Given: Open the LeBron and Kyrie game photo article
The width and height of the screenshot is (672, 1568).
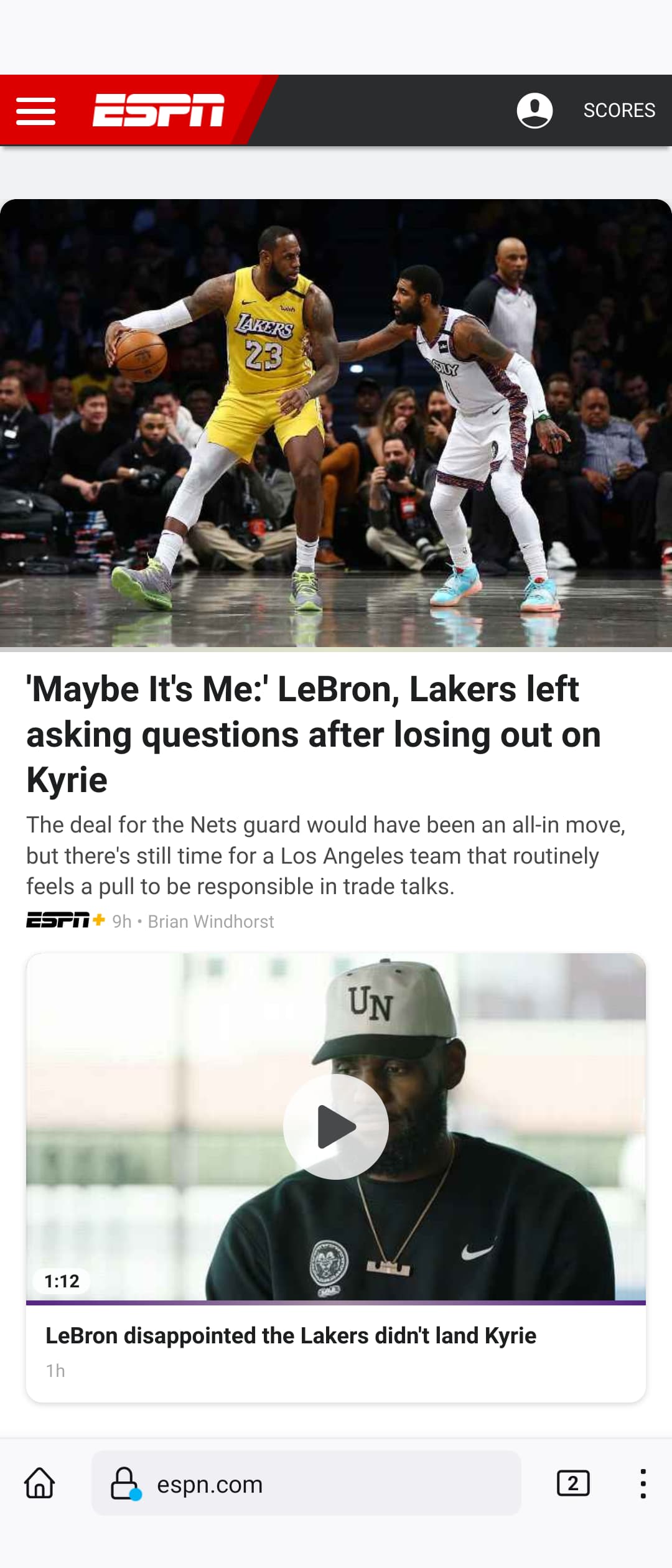Looking at the screenshot, I should (336, 423).
